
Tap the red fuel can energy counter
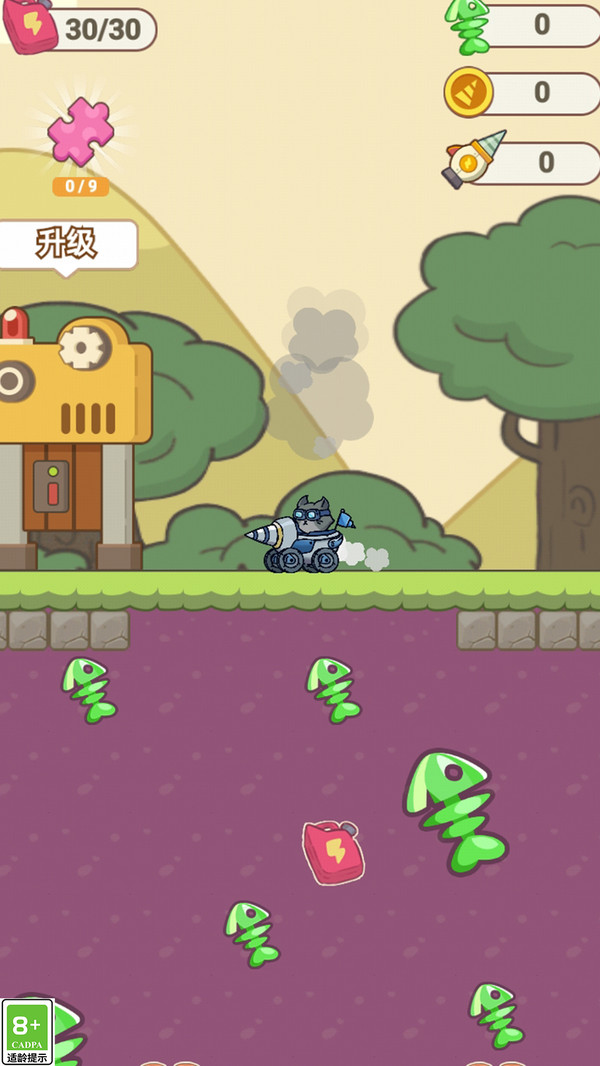pyautogui.click(x=80, y=28)
